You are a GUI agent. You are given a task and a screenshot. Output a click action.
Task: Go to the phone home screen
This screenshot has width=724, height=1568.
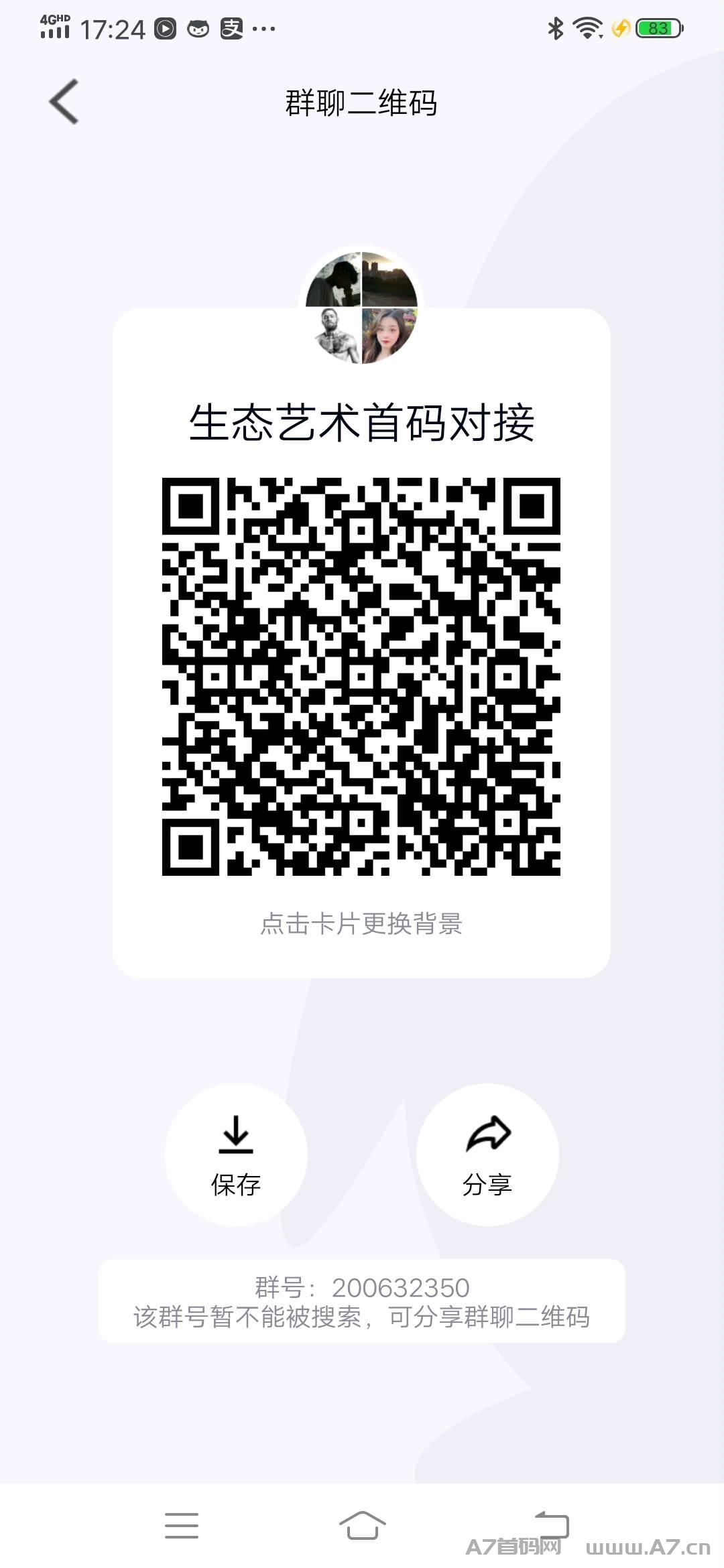click(x=362, y=1526)
